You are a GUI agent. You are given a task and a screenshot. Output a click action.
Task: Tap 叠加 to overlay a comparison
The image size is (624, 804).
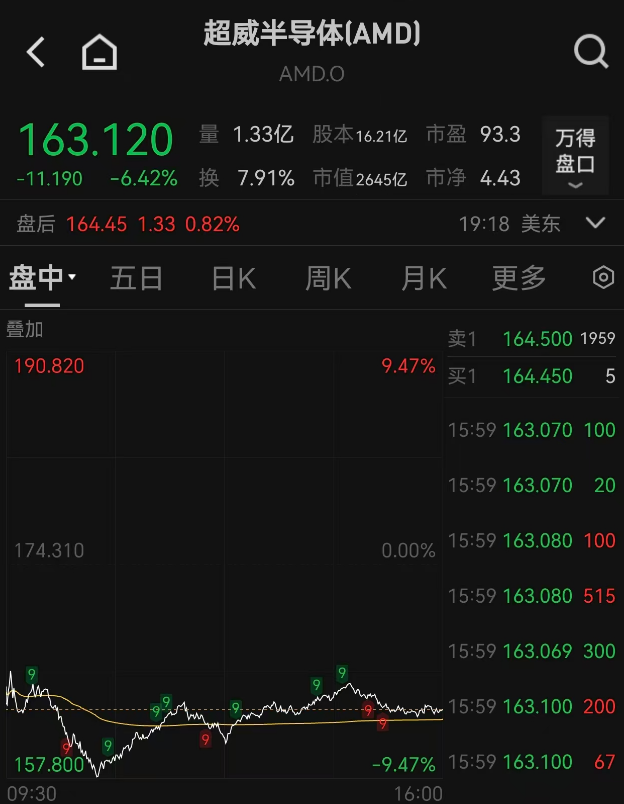click(x=25, y=329)
